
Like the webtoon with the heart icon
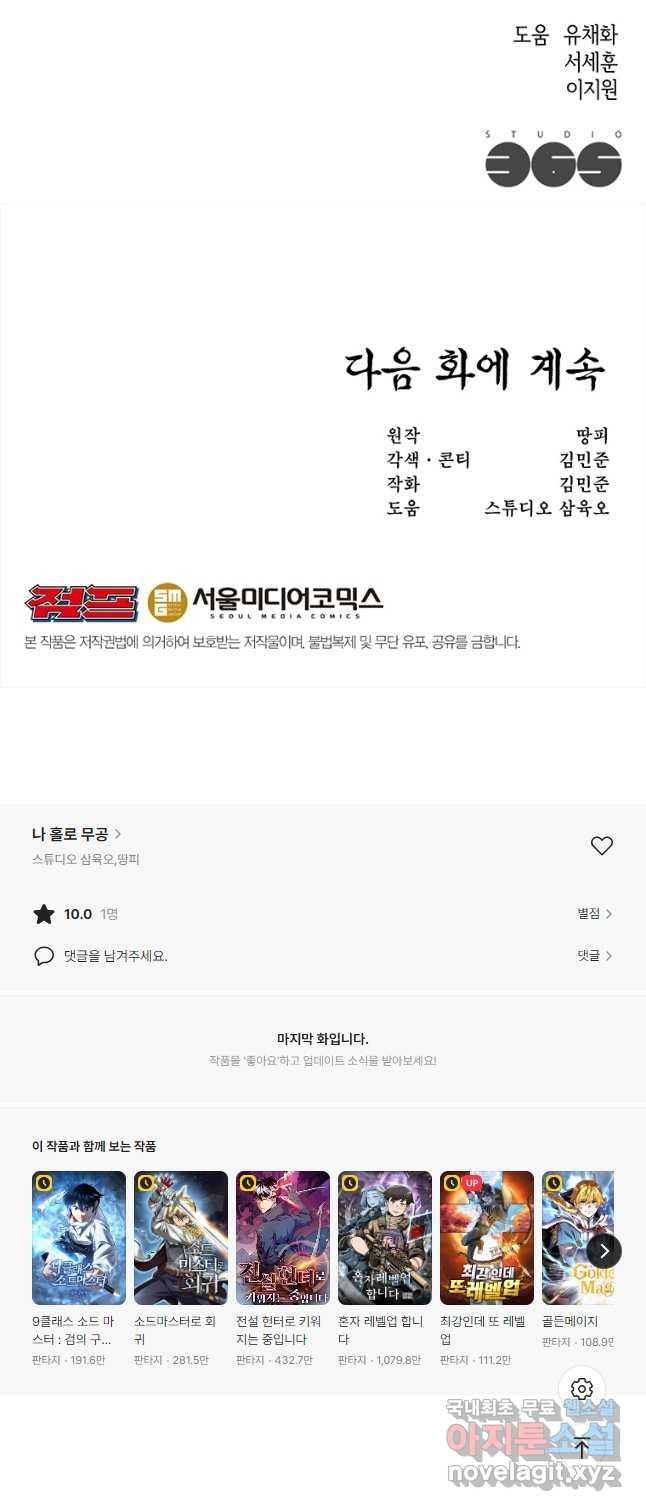(601, 846)
